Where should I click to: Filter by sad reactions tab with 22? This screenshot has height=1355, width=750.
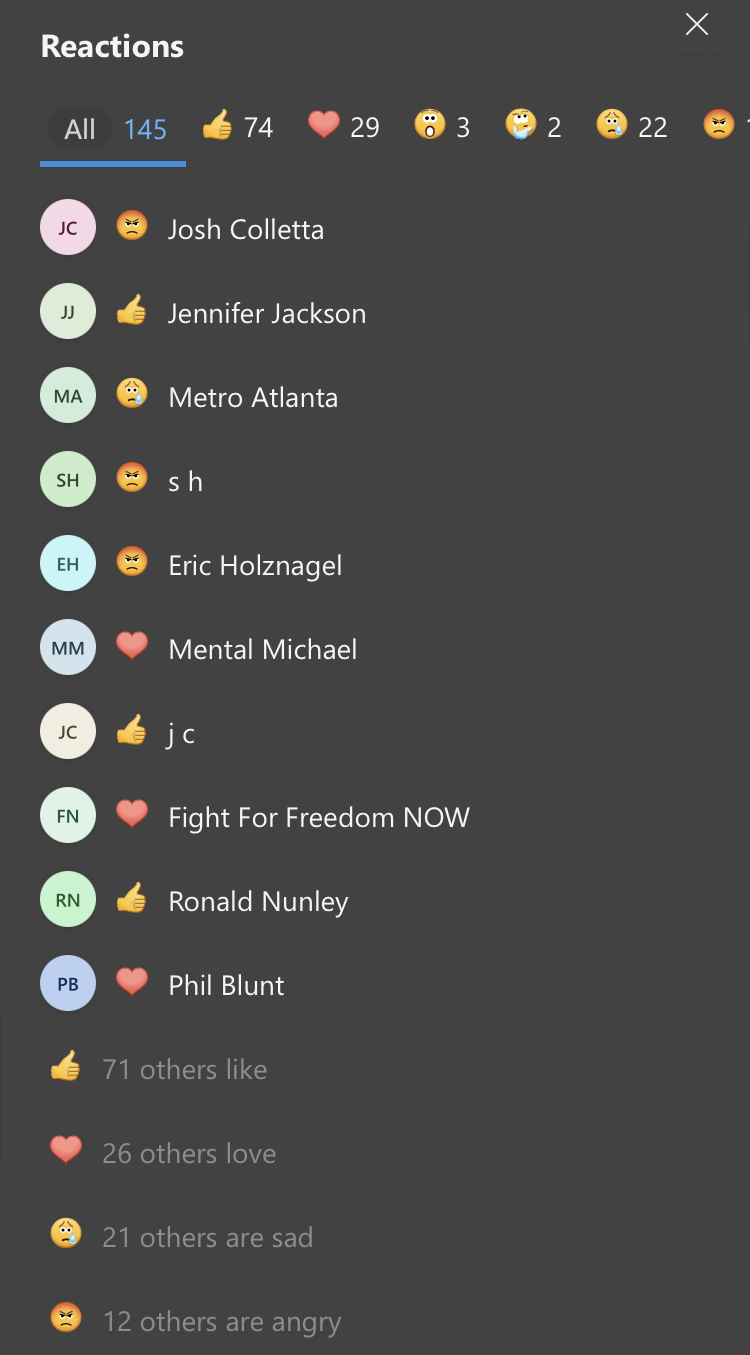tap(632, 127)
